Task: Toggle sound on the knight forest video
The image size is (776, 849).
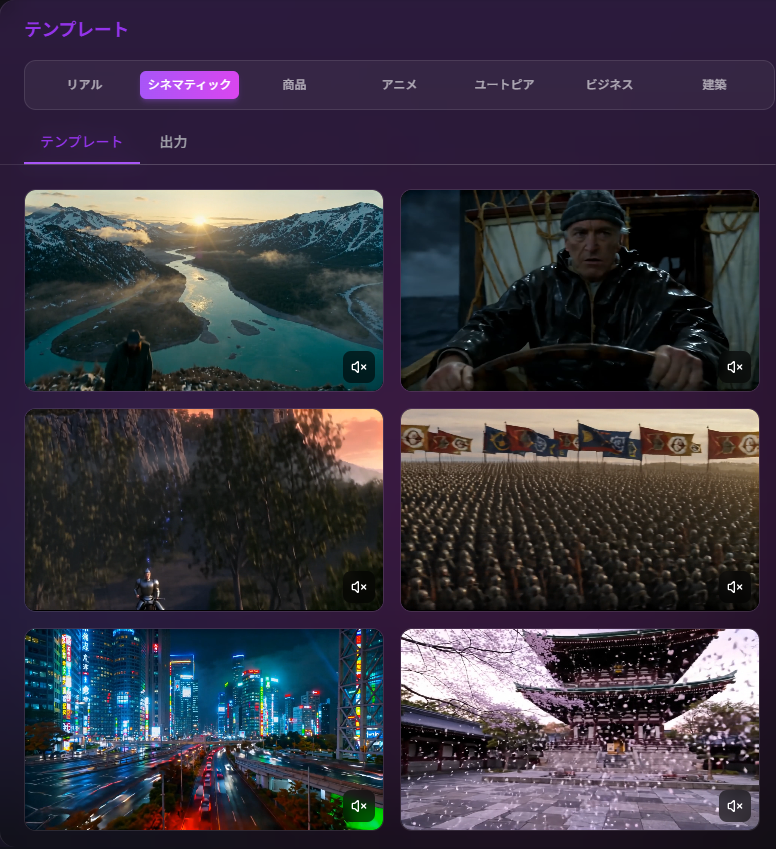Action: click(x=359, y=587)
